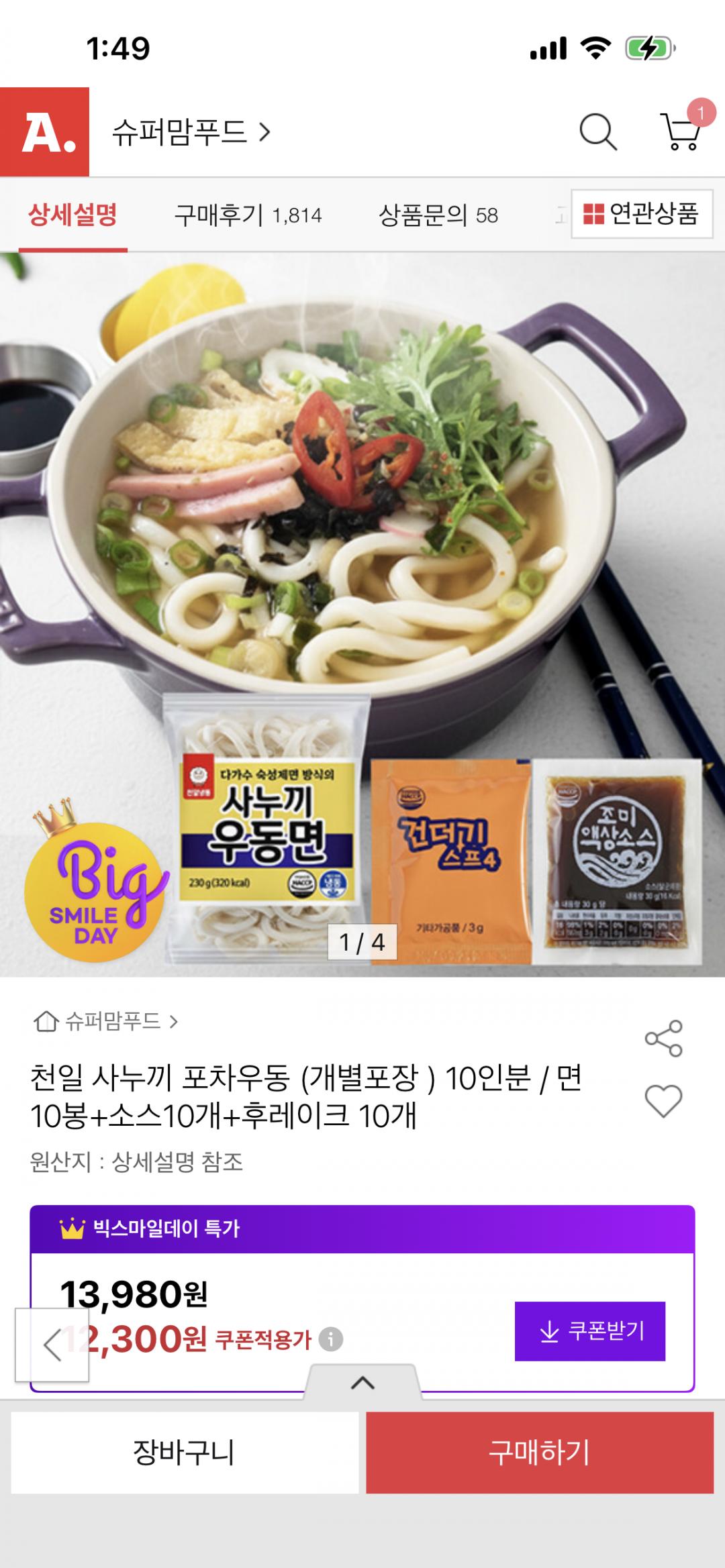Open the shopping cart icon
Screen dimensions: 725x1568
[682, 129]
